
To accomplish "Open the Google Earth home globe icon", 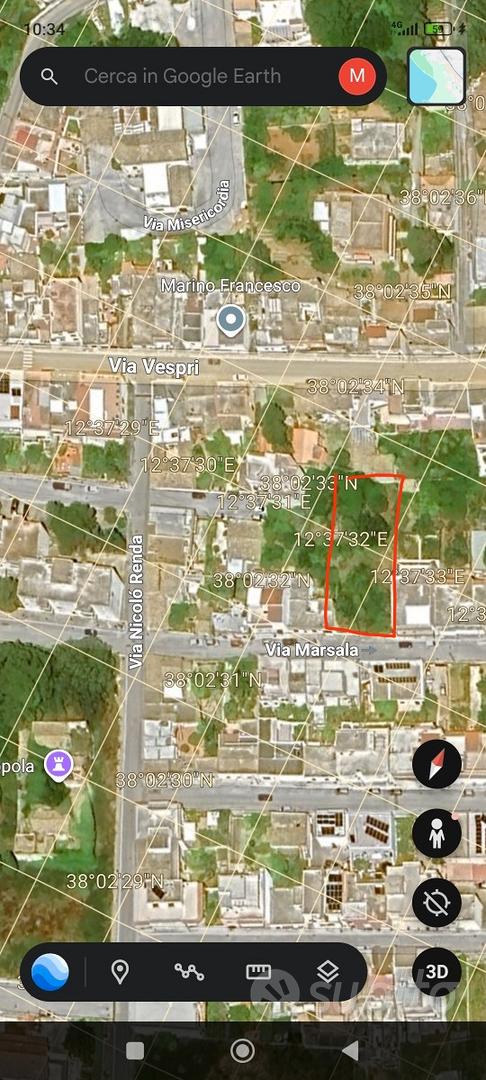I will coord(50,972).
